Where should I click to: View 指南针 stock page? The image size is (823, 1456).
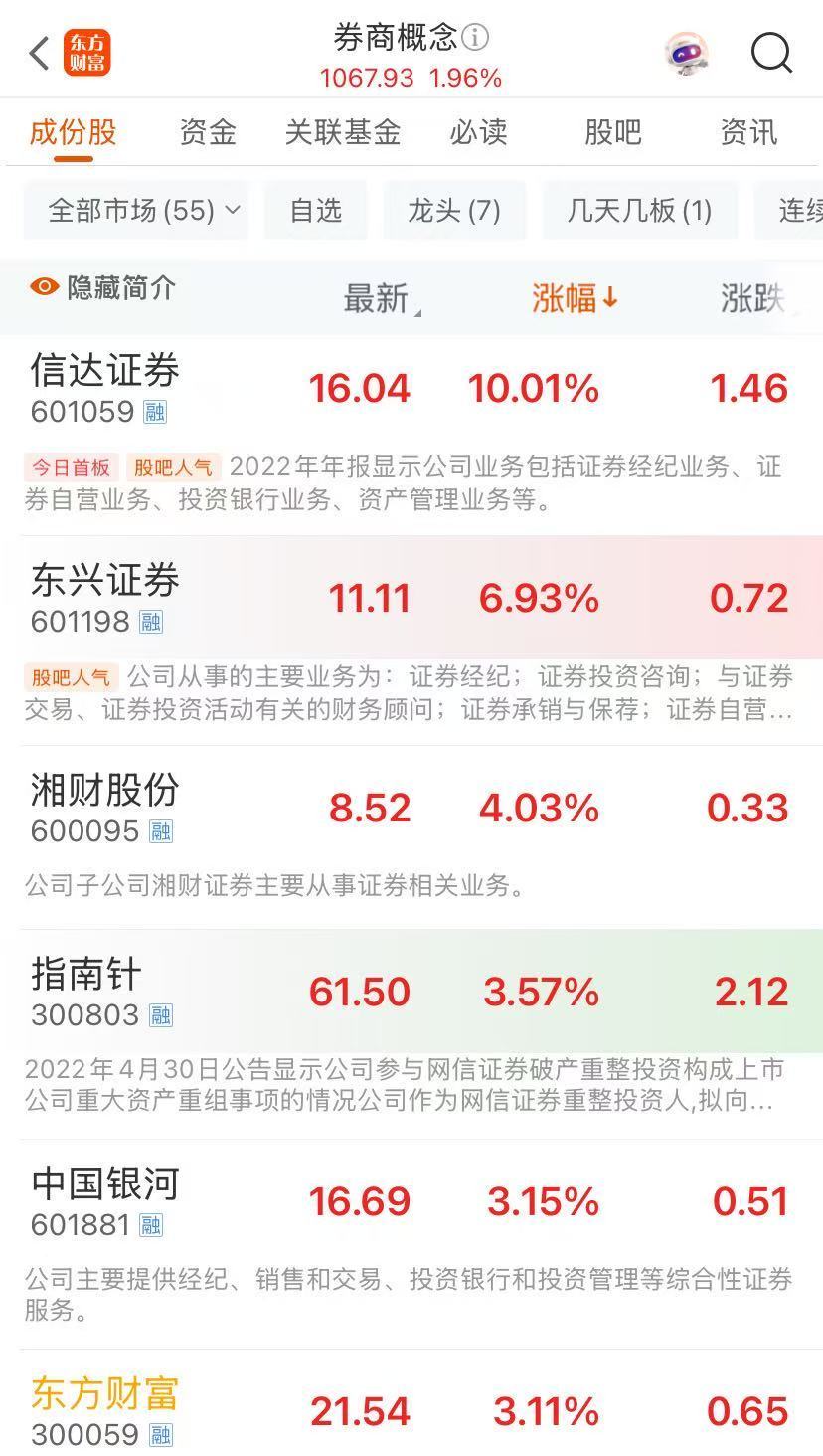pyautogui.click(x=86, y=975)
